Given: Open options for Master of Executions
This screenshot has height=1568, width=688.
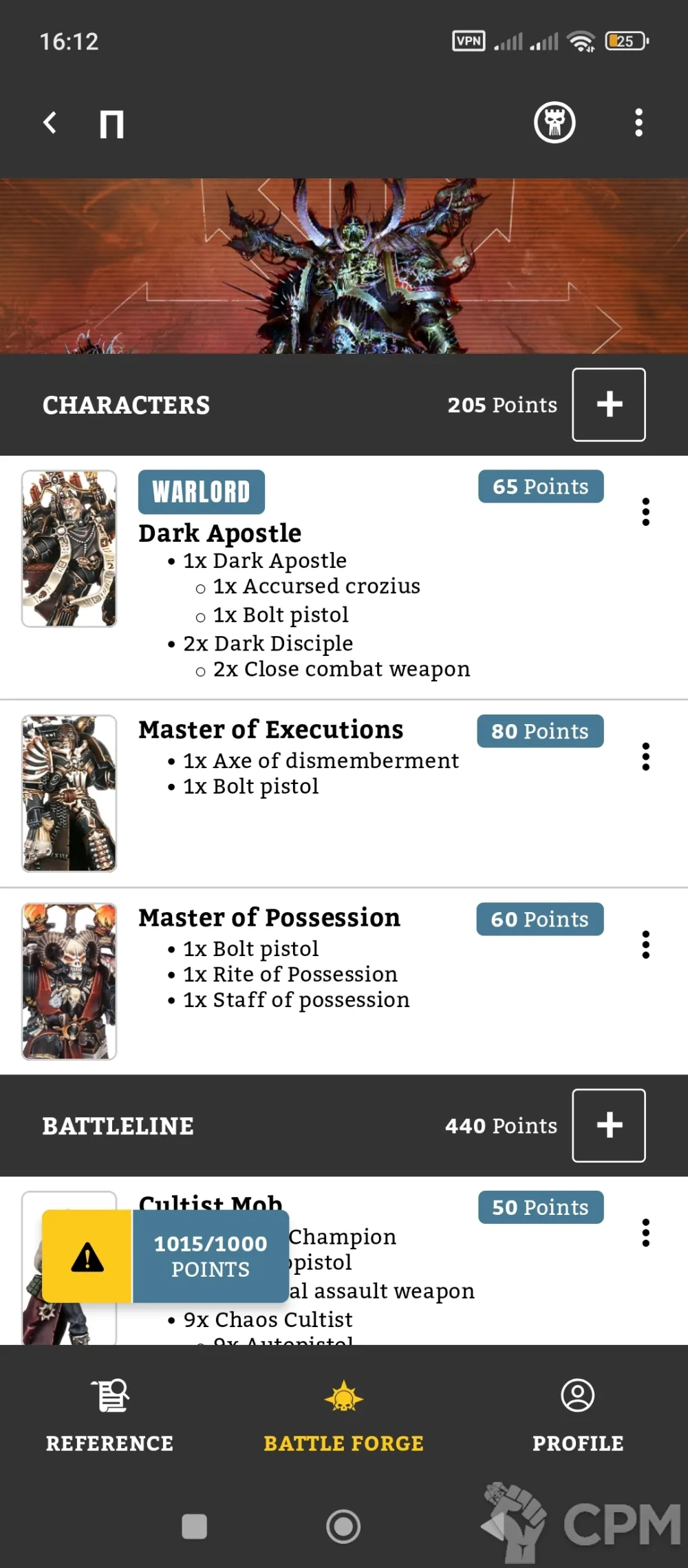Looking at the screenshot, I should [645, 756].
